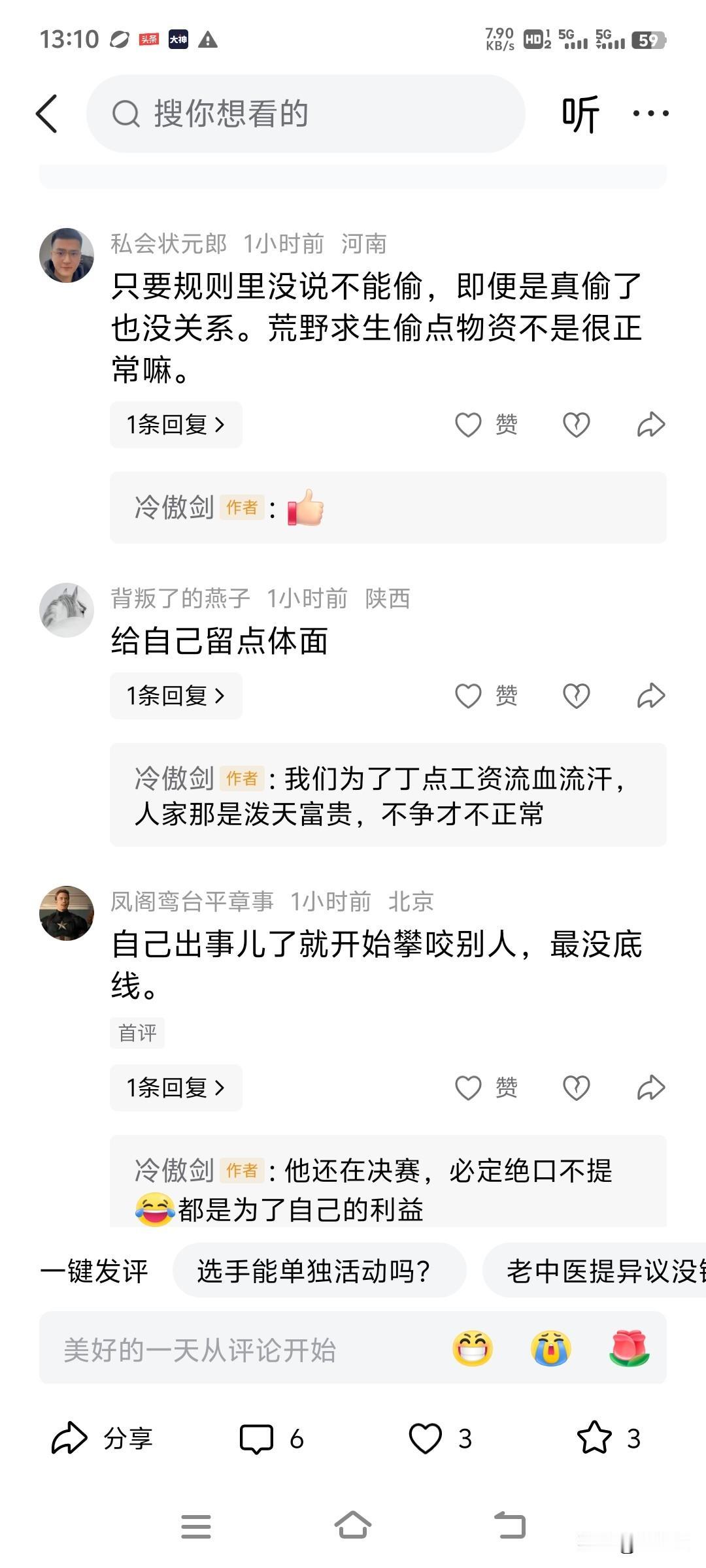Open the listen (听) audio playback feature
Viewport: 706px width, 1568px height.
click(579, 113)
